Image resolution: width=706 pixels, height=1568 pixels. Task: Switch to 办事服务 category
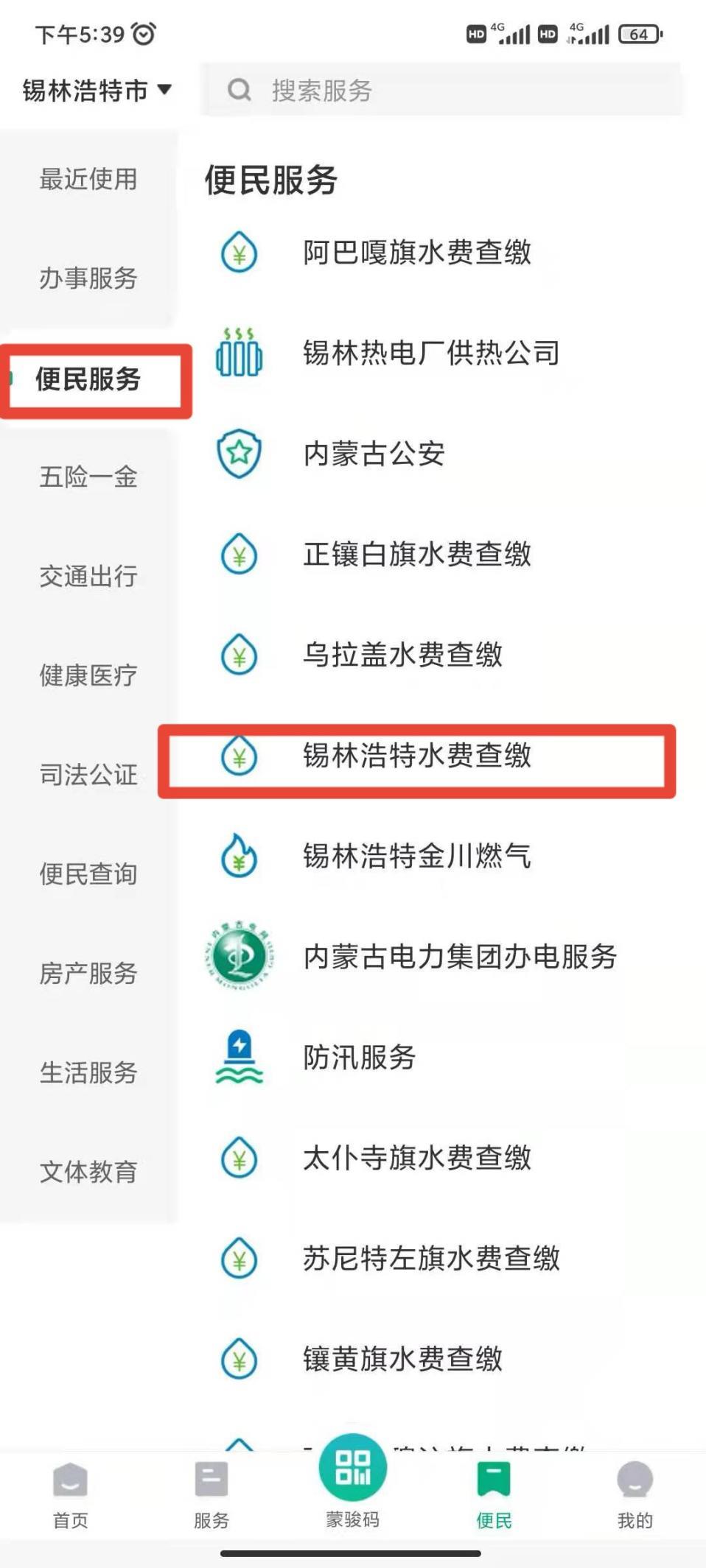[88, 278]
